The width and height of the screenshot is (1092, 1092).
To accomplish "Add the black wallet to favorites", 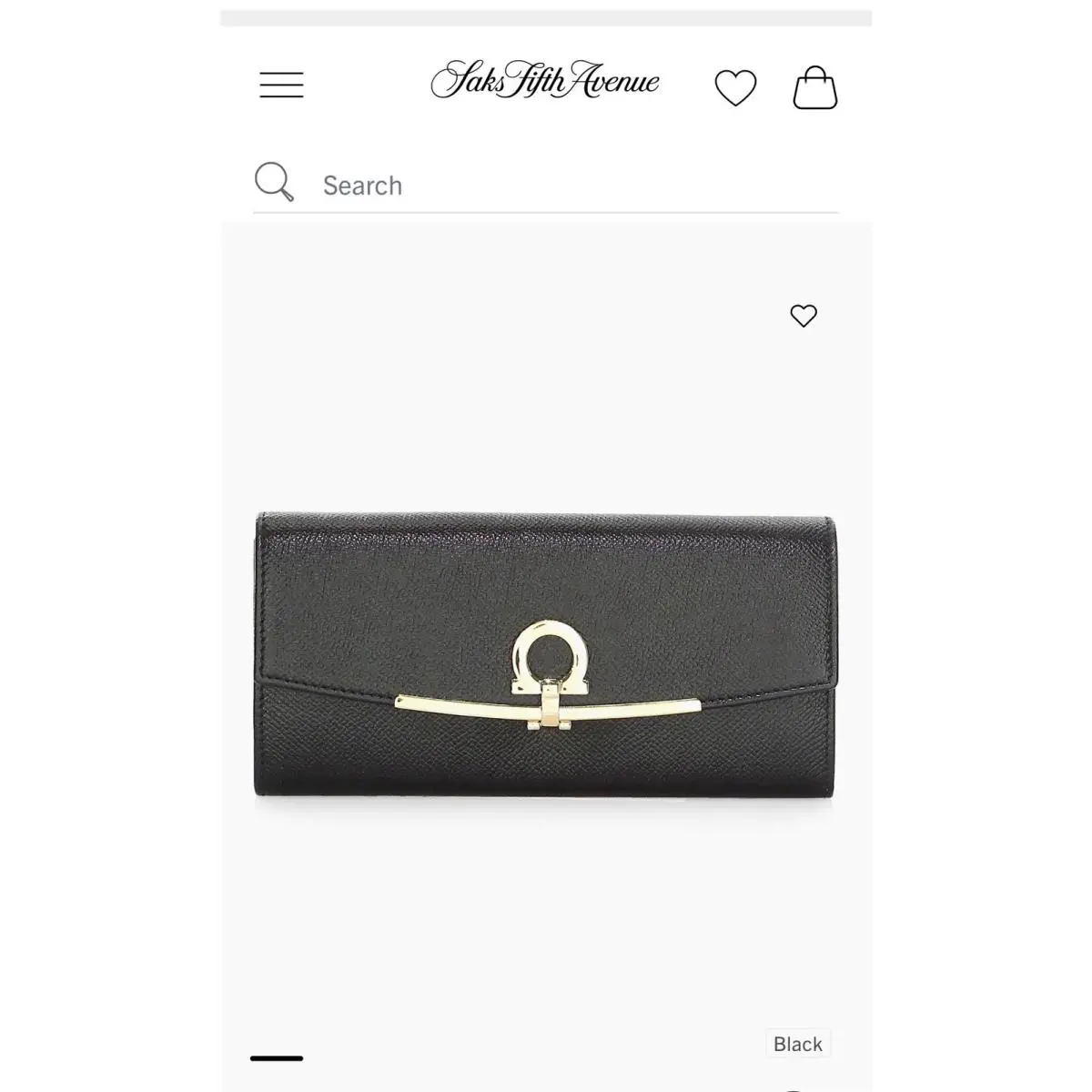I will (x=804, y=316).
